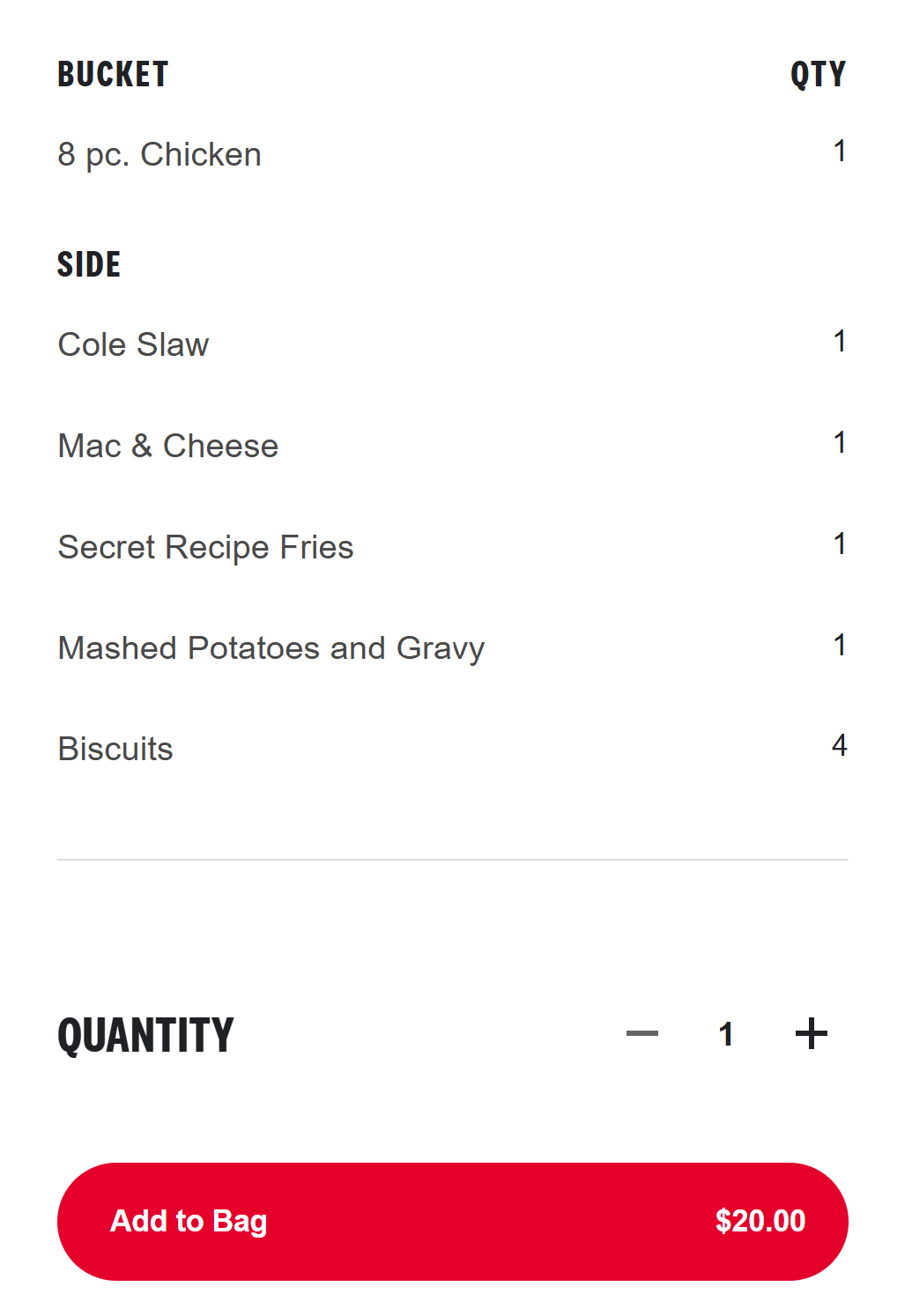
Task: Add the $20.00 meal to bag
Action: pos(452,1221)
